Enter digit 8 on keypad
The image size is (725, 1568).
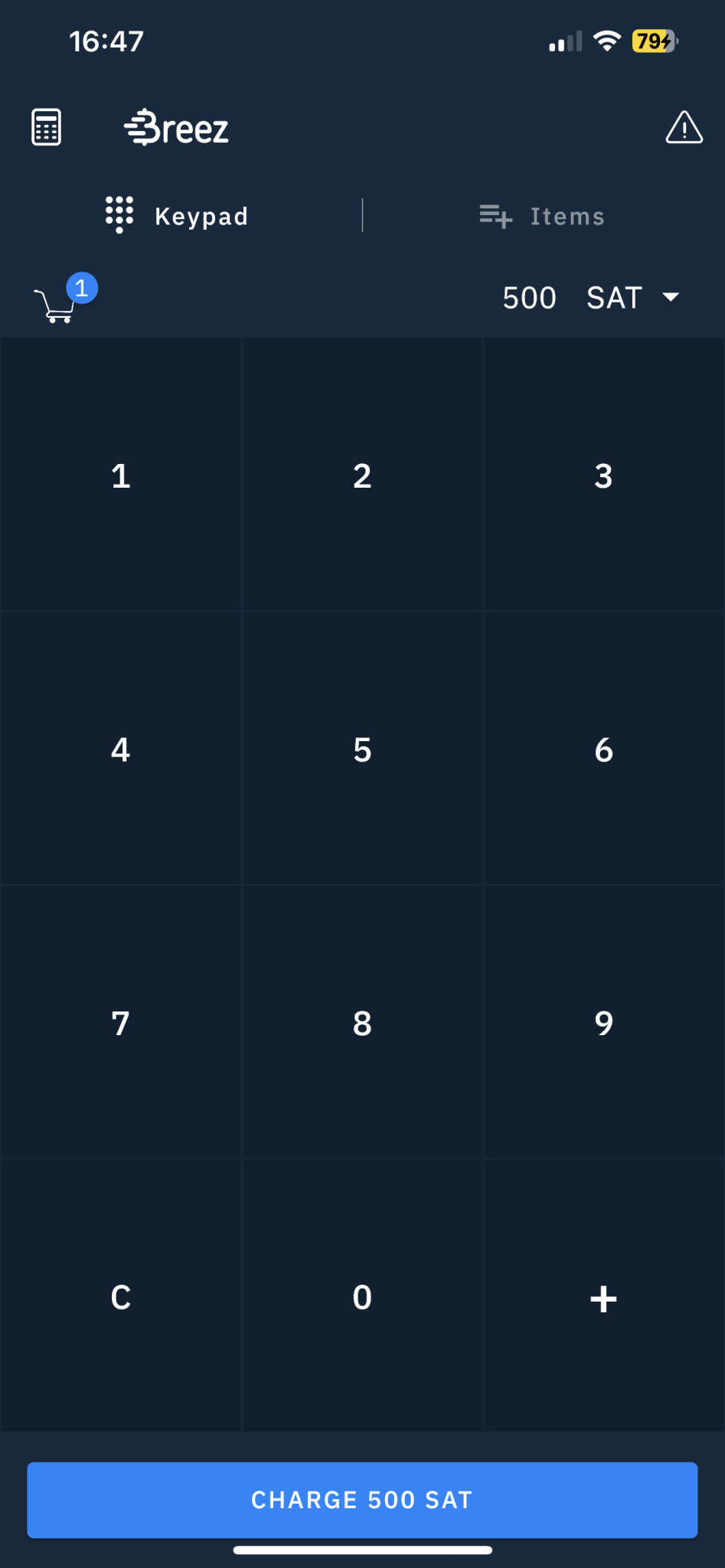[x=362, y=1023]
